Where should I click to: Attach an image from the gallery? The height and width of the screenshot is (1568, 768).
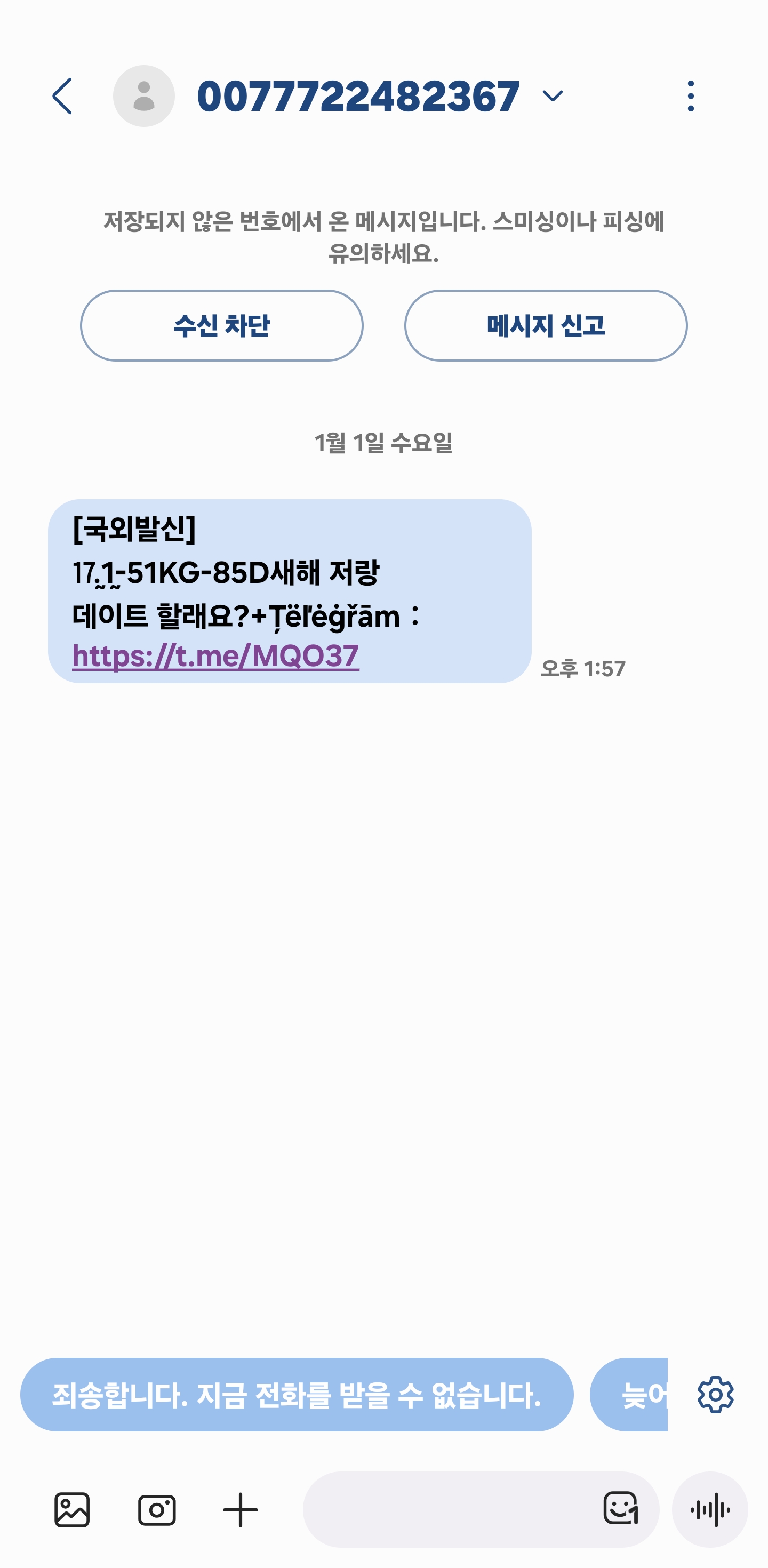pos(72,1509)
